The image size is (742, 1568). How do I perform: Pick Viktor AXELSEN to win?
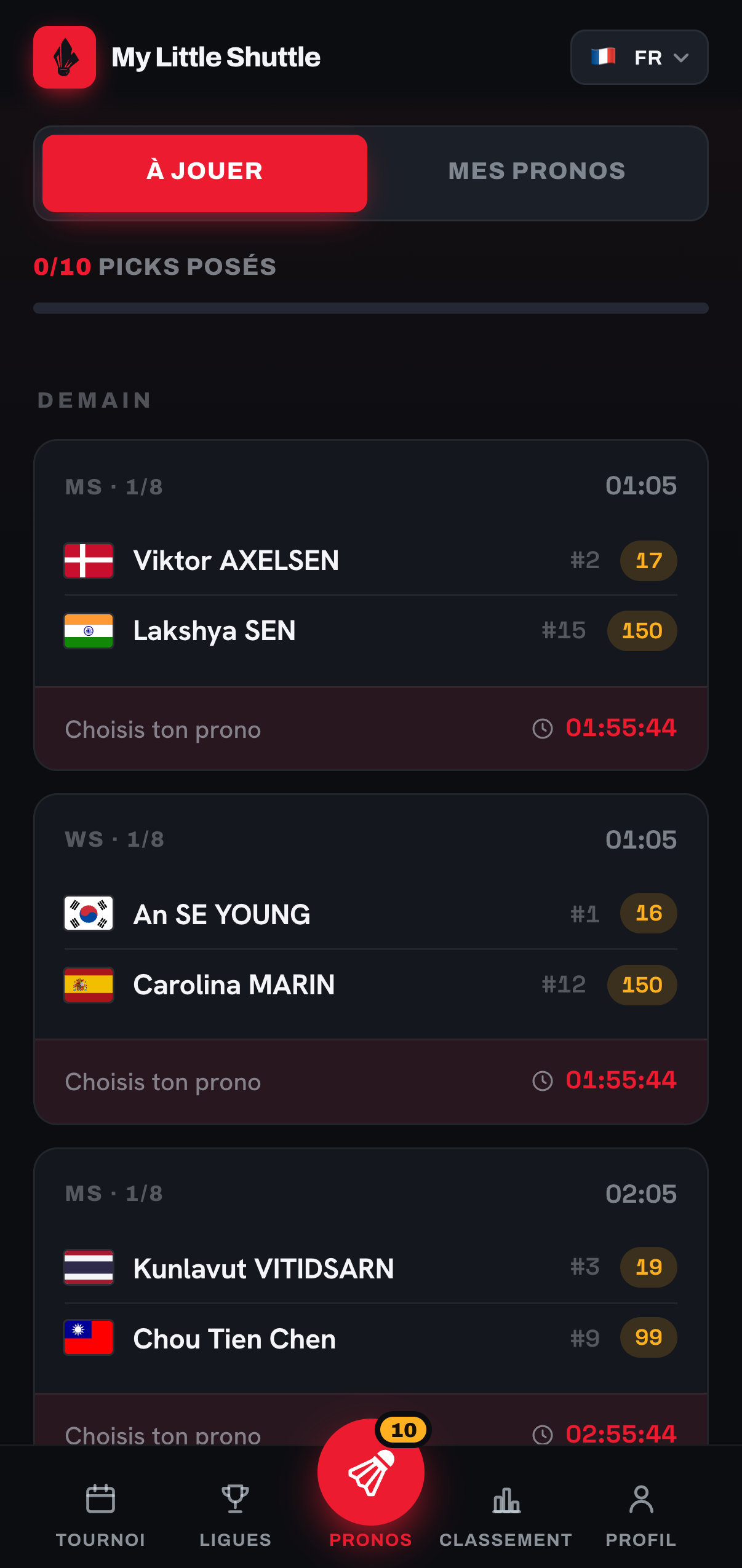(x=370, y=561)
